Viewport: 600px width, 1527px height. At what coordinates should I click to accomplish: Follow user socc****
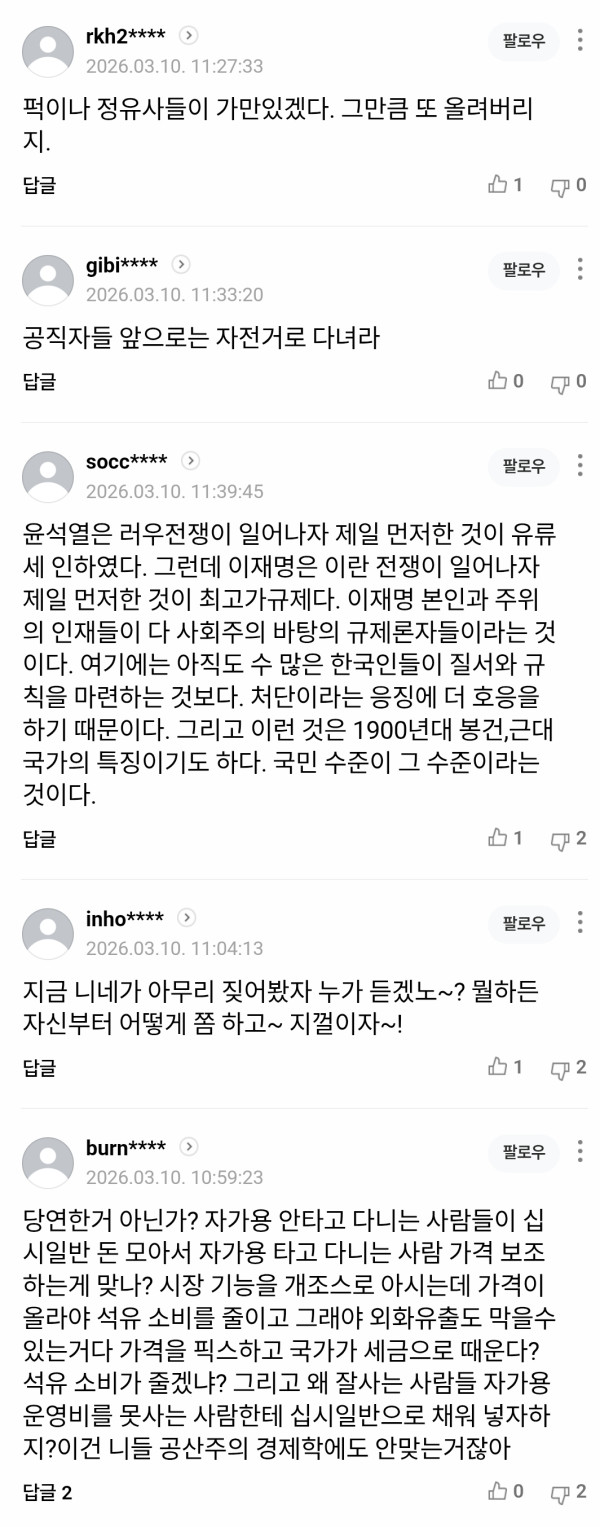pos(524,466)
